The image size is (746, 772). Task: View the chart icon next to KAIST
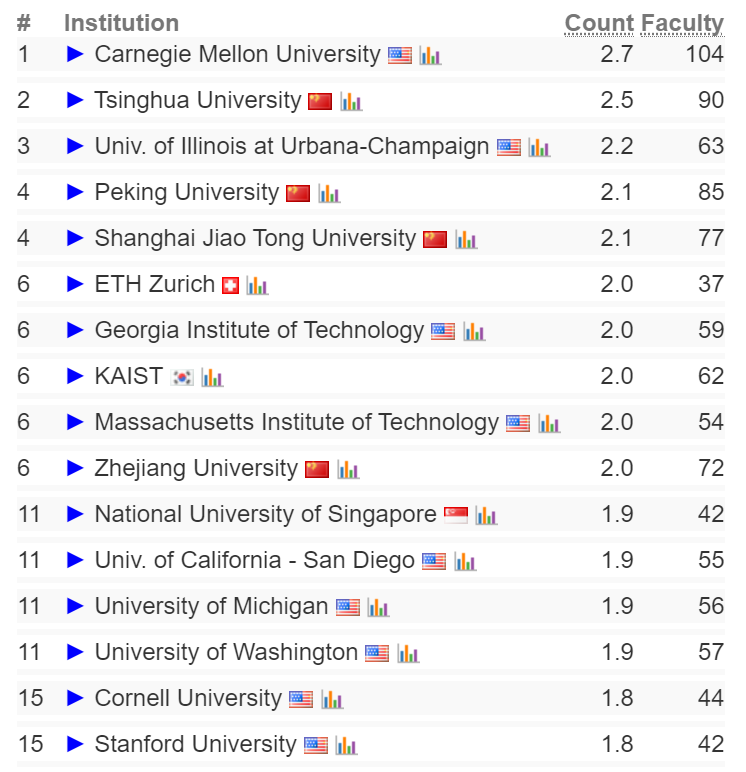point(212,377)
